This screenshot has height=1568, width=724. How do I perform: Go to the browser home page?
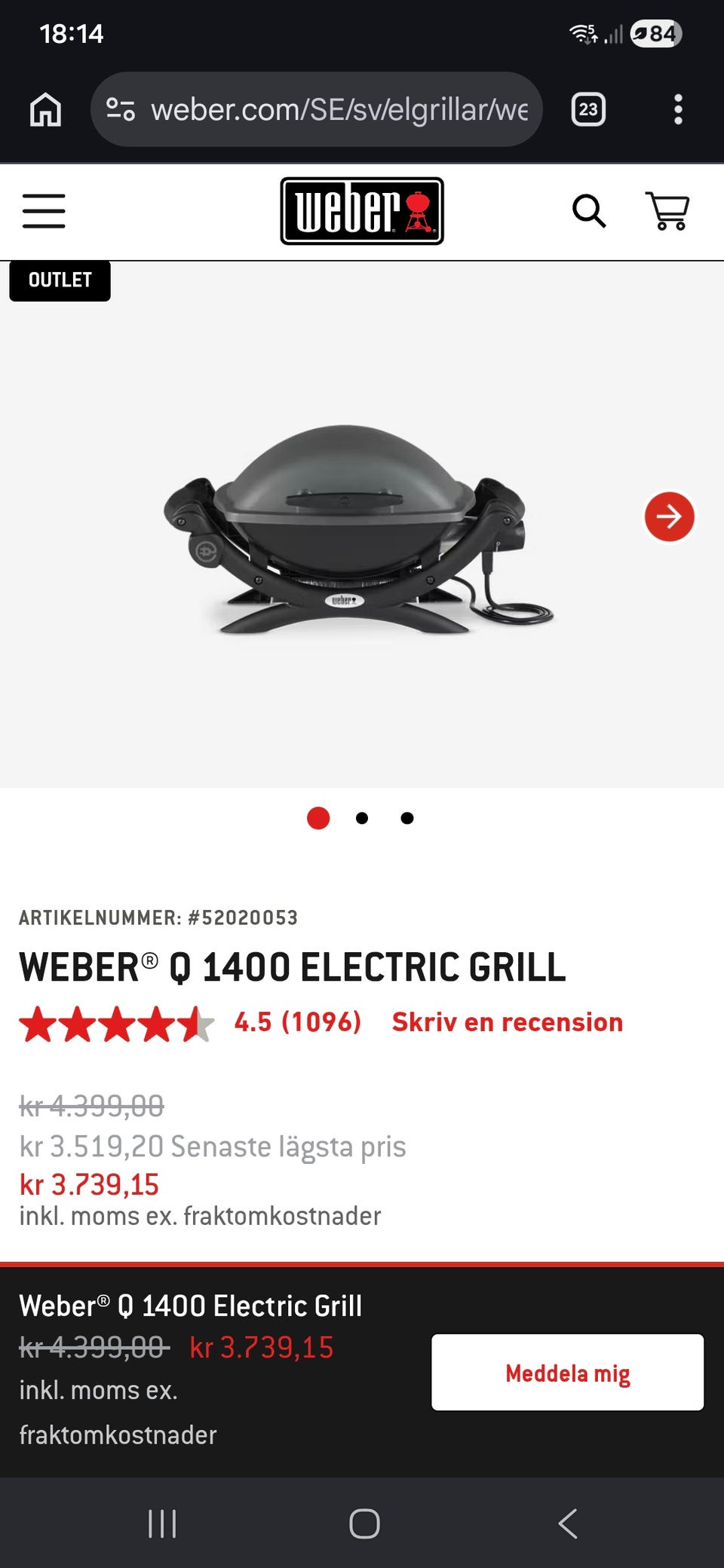45,109
